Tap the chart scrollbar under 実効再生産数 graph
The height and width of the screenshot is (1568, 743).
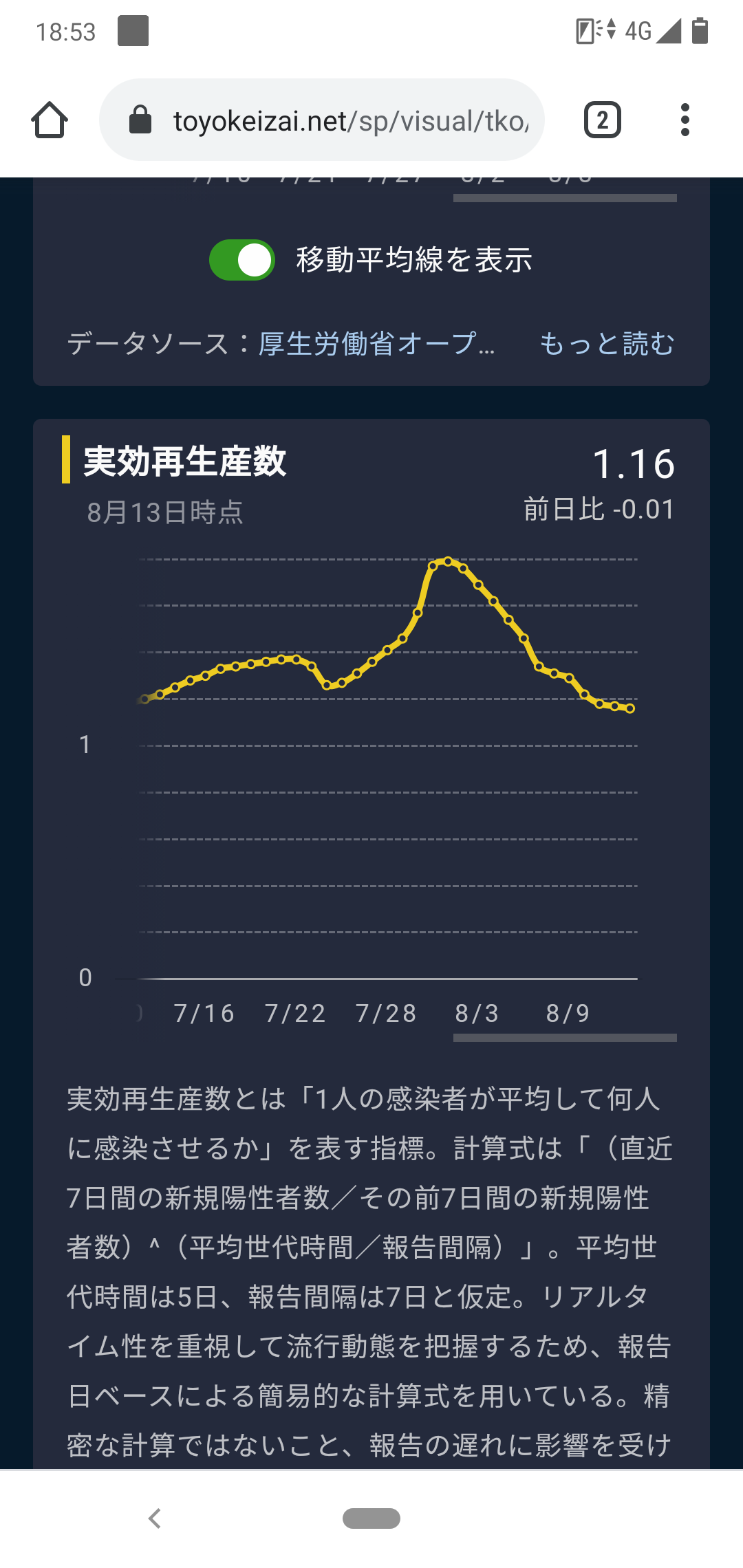pyautogui.click(x=565, y=1038)
